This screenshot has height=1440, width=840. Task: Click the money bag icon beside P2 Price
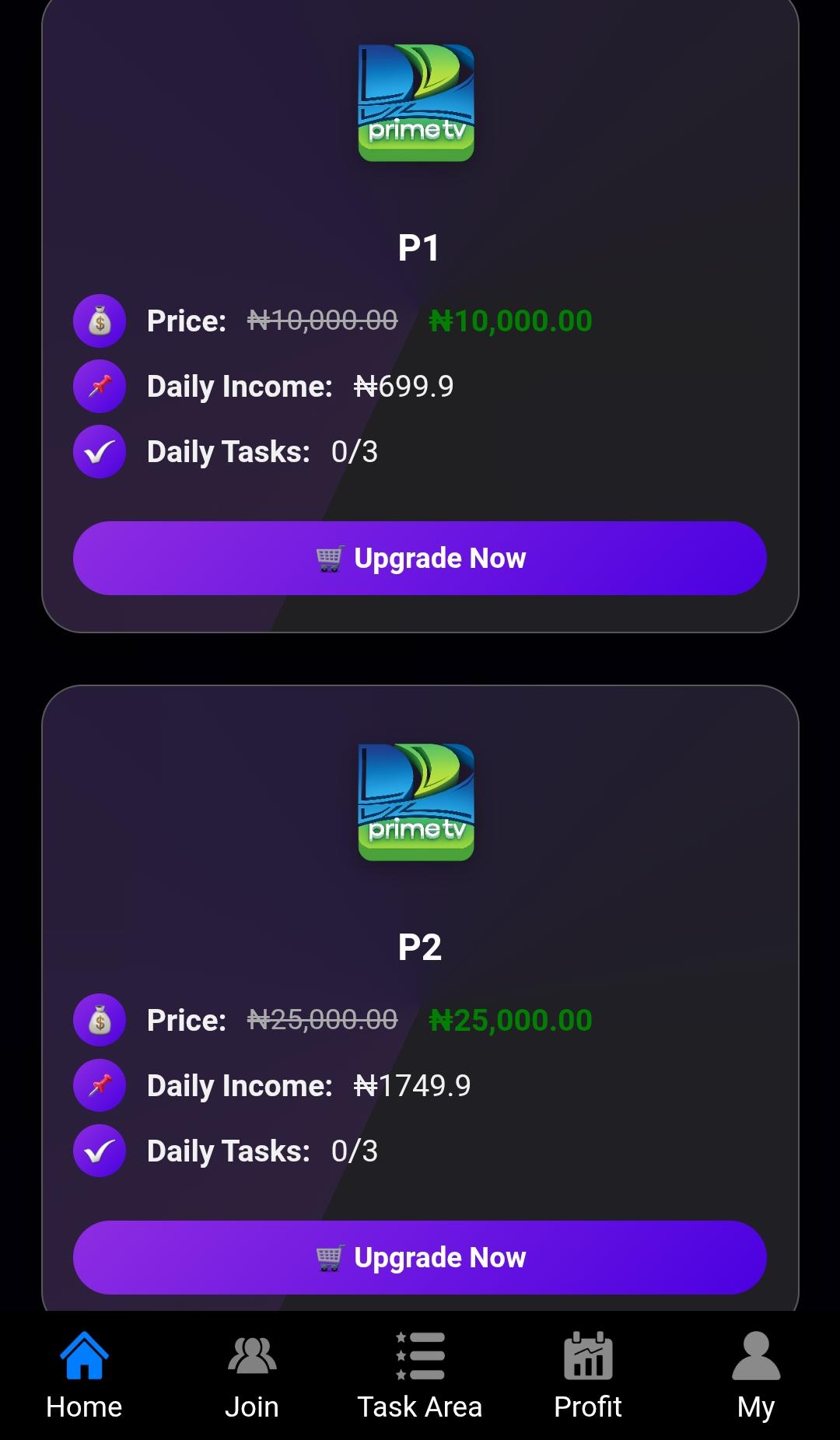click(99, 1019)
